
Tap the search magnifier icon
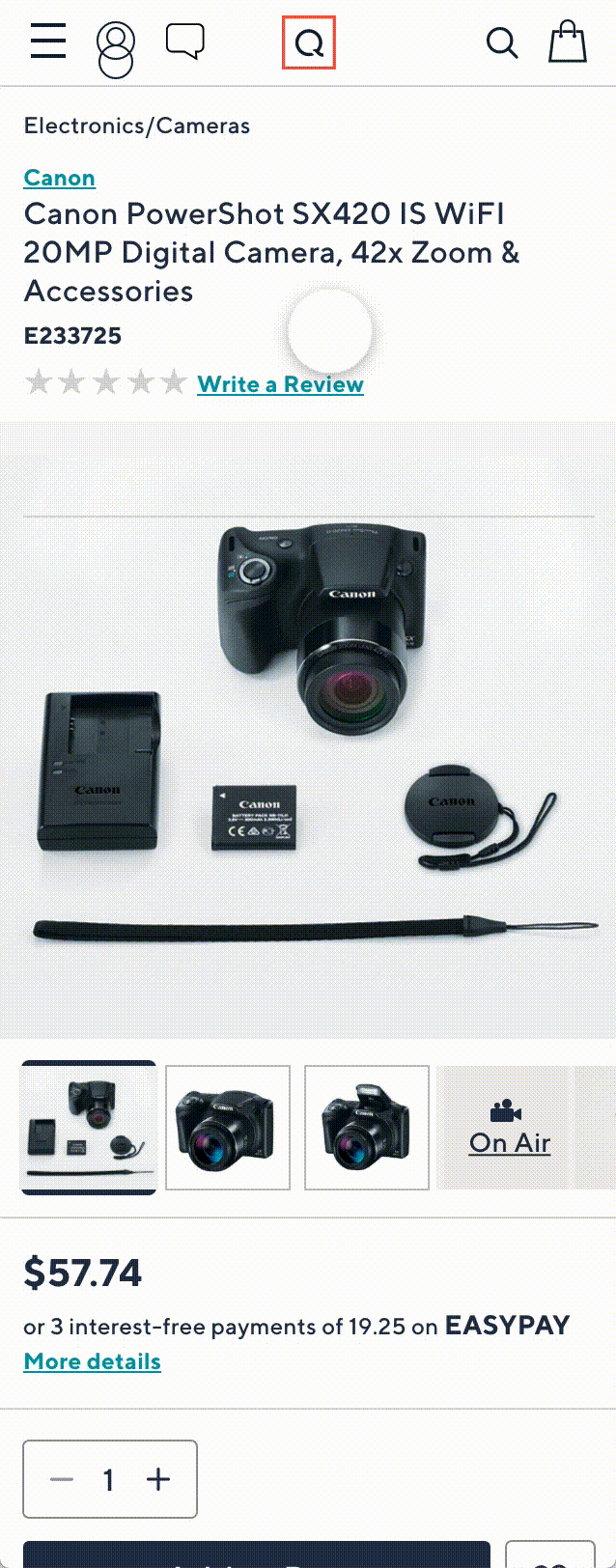point(501,43)
